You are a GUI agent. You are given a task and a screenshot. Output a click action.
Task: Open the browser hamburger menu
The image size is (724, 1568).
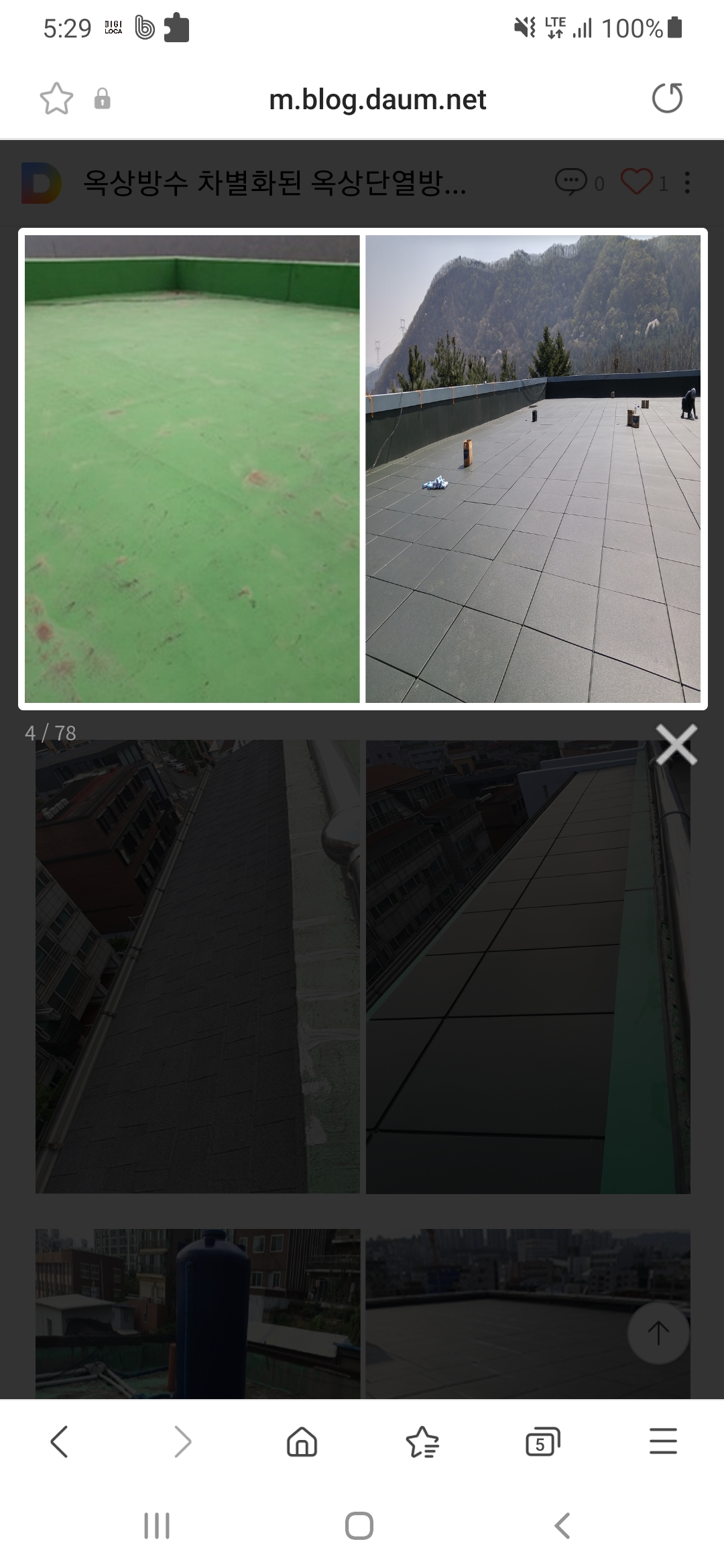663,1441
